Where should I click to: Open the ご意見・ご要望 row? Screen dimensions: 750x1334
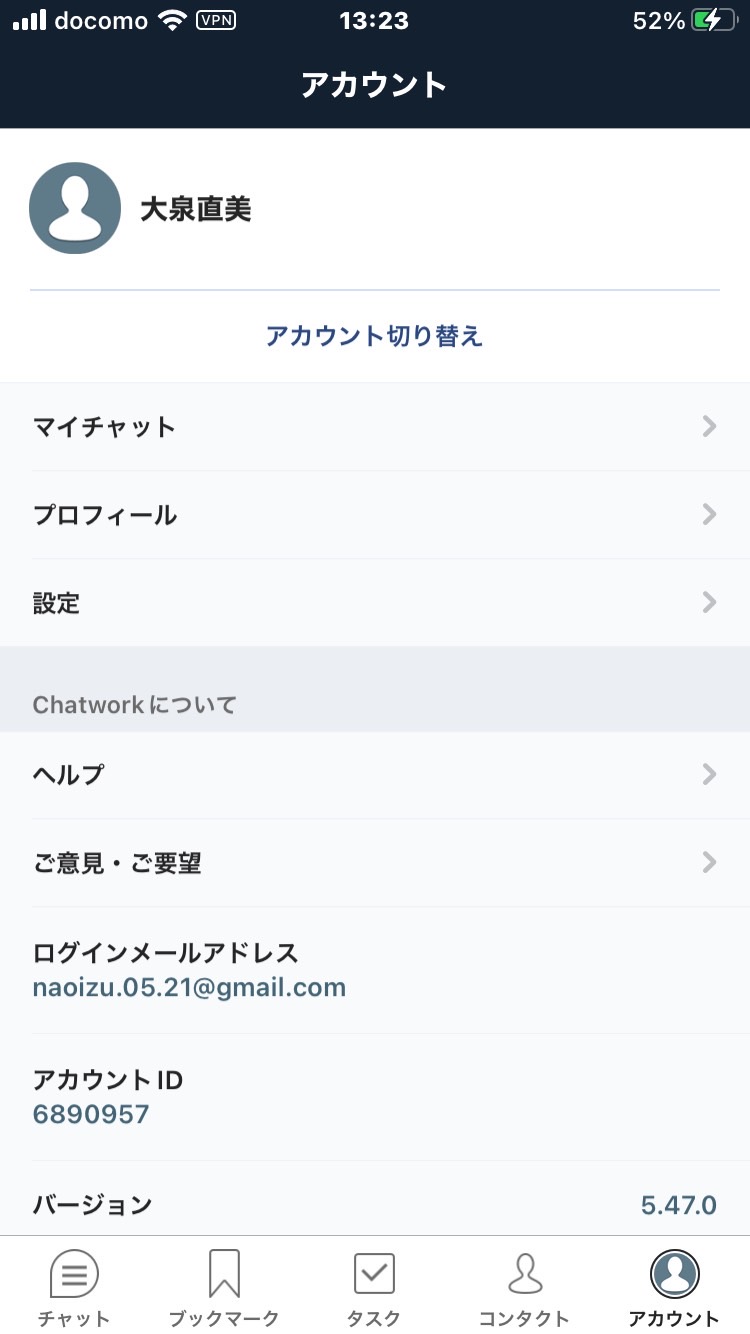pos(375,863)
